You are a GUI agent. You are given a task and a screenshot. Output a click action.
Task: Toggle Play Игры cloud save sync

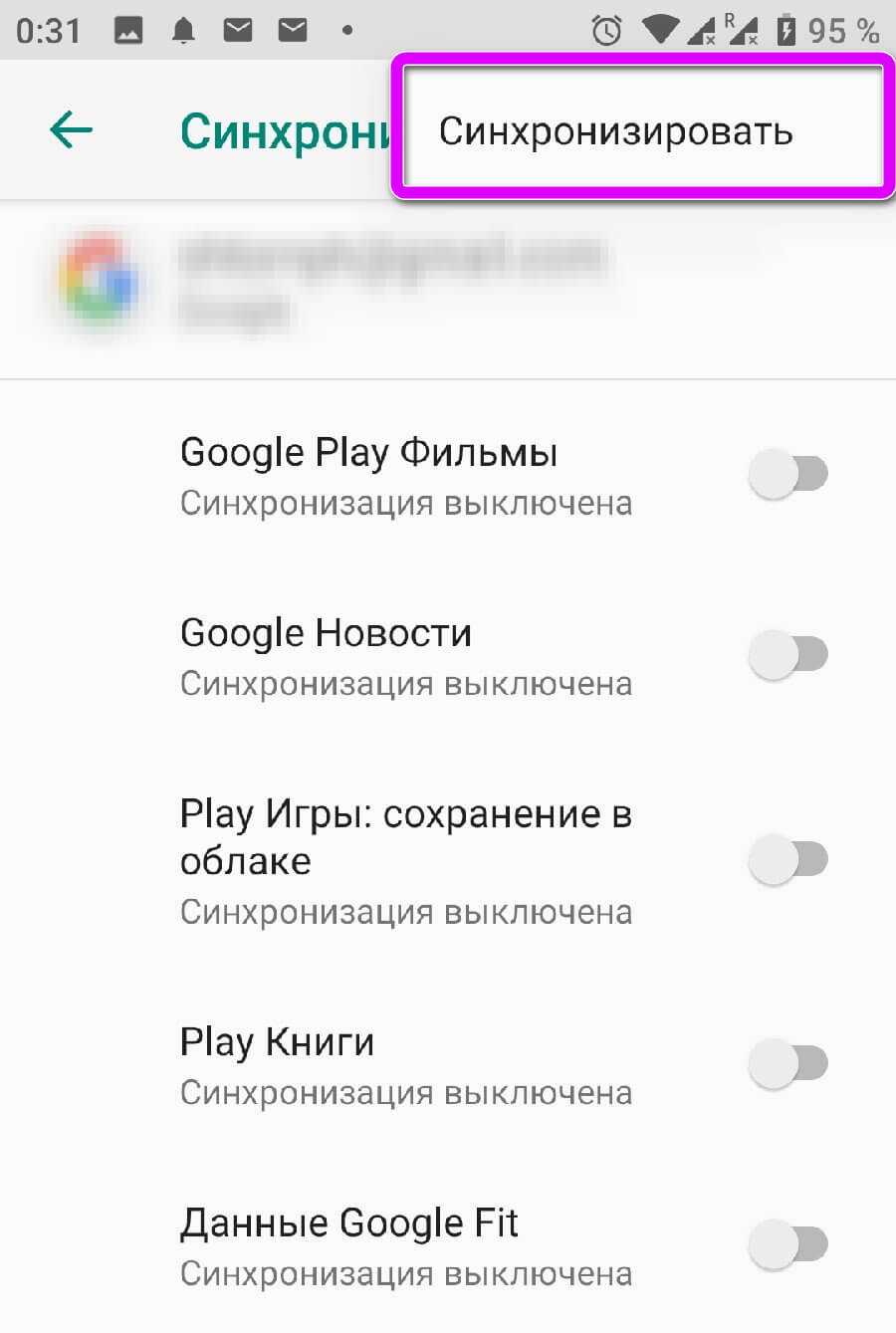pyautogui.click(x=787, y=860)
